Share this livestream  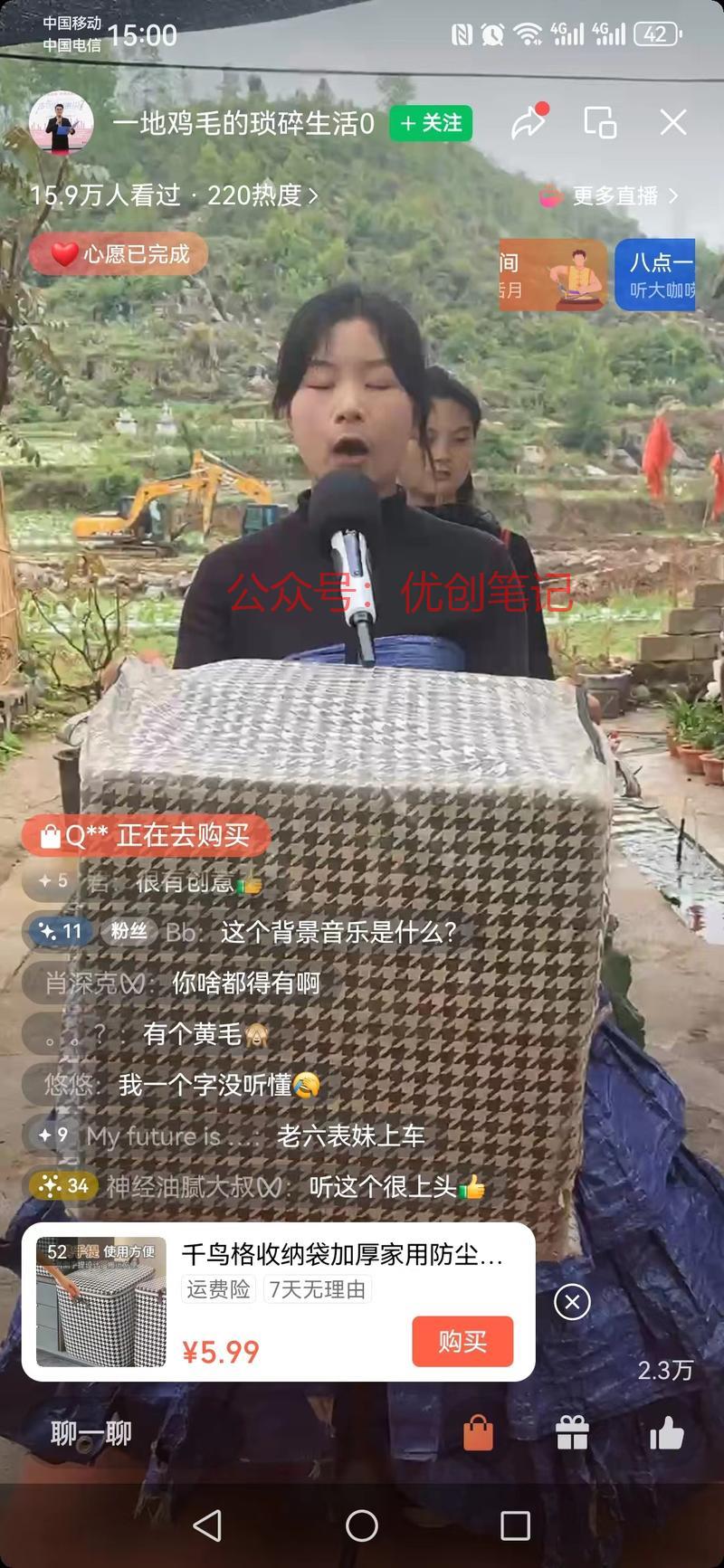point(529,122)
